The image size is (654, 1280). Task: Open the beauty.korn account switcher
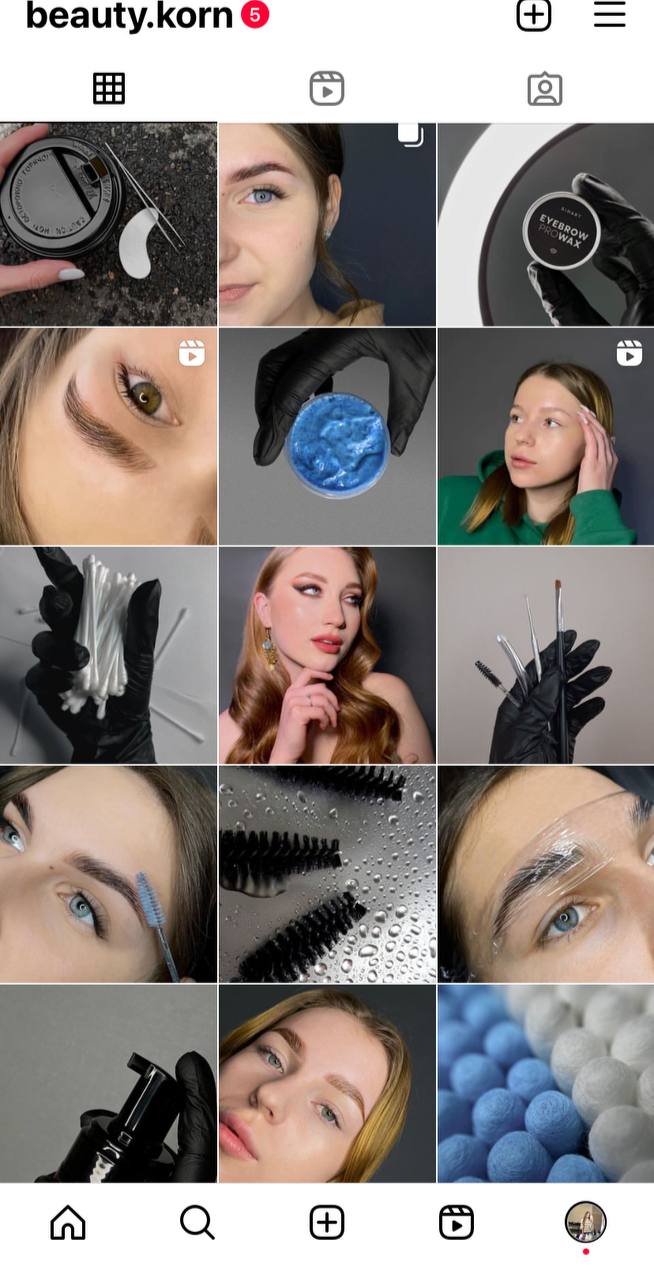click(x=129, y=15)
